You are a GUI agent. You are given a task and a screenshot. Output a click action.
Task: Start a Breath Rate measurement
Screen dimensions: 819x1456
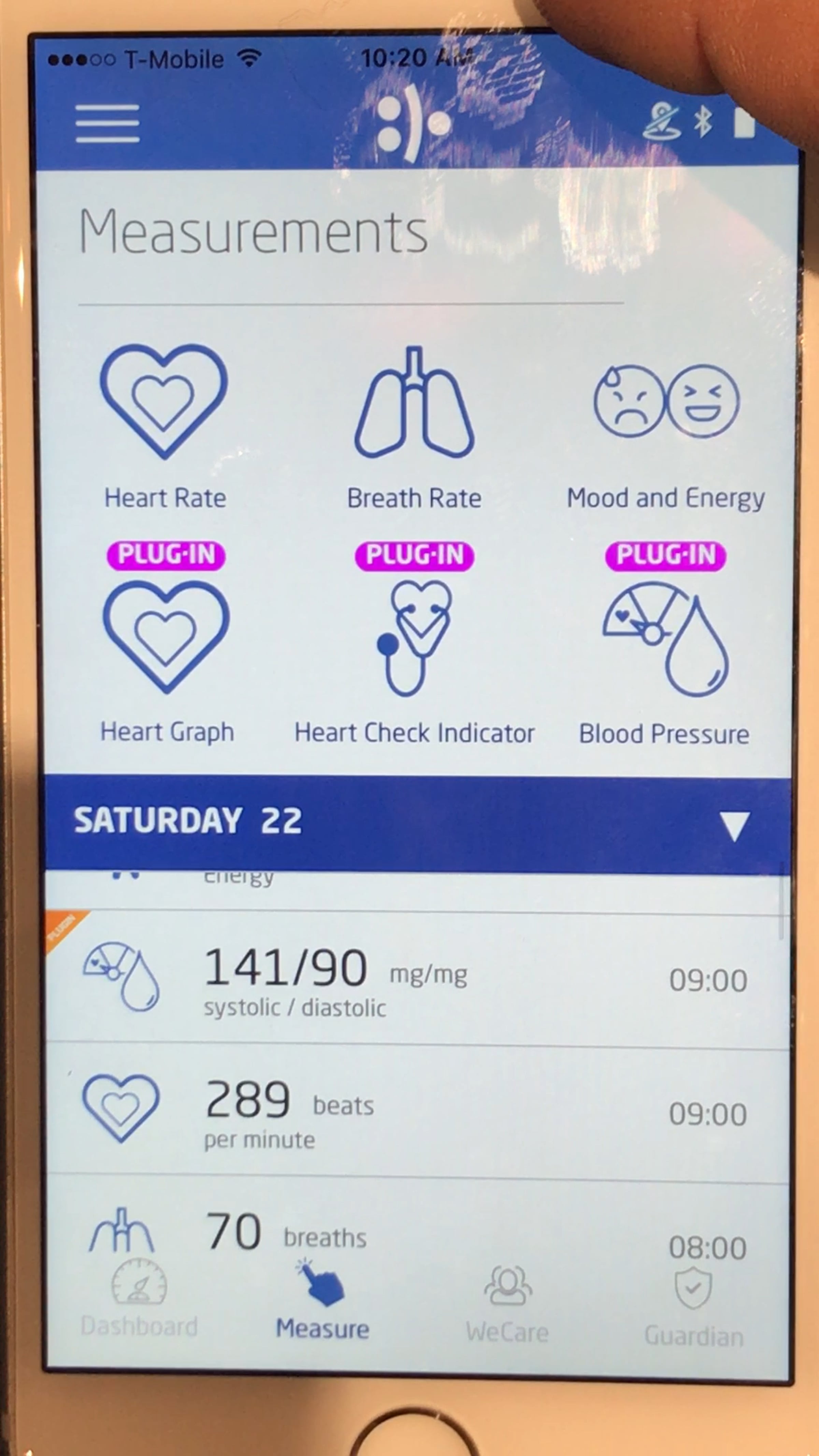pos(414,424)
